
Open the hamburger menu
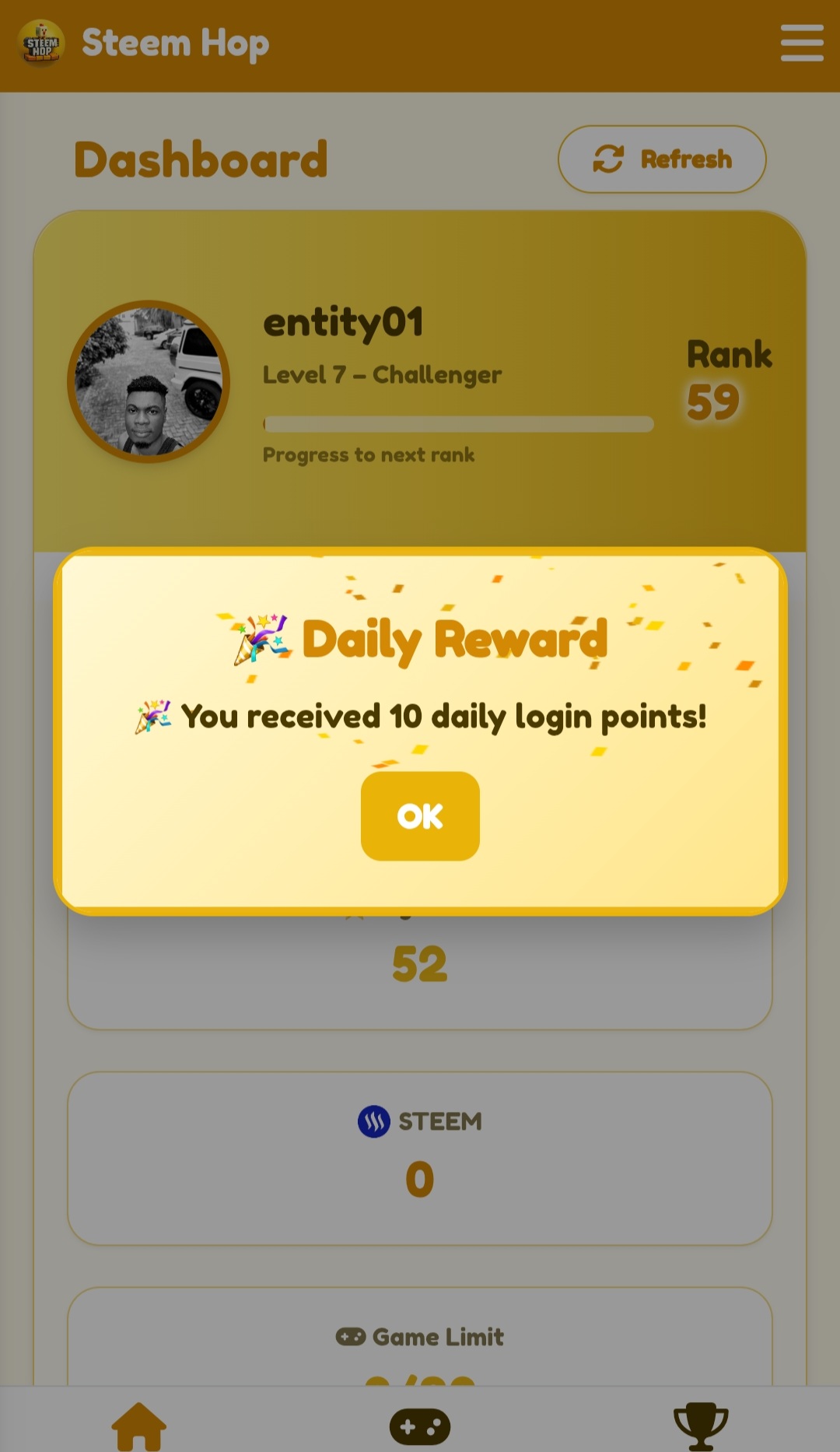click(x=802, y=43)
